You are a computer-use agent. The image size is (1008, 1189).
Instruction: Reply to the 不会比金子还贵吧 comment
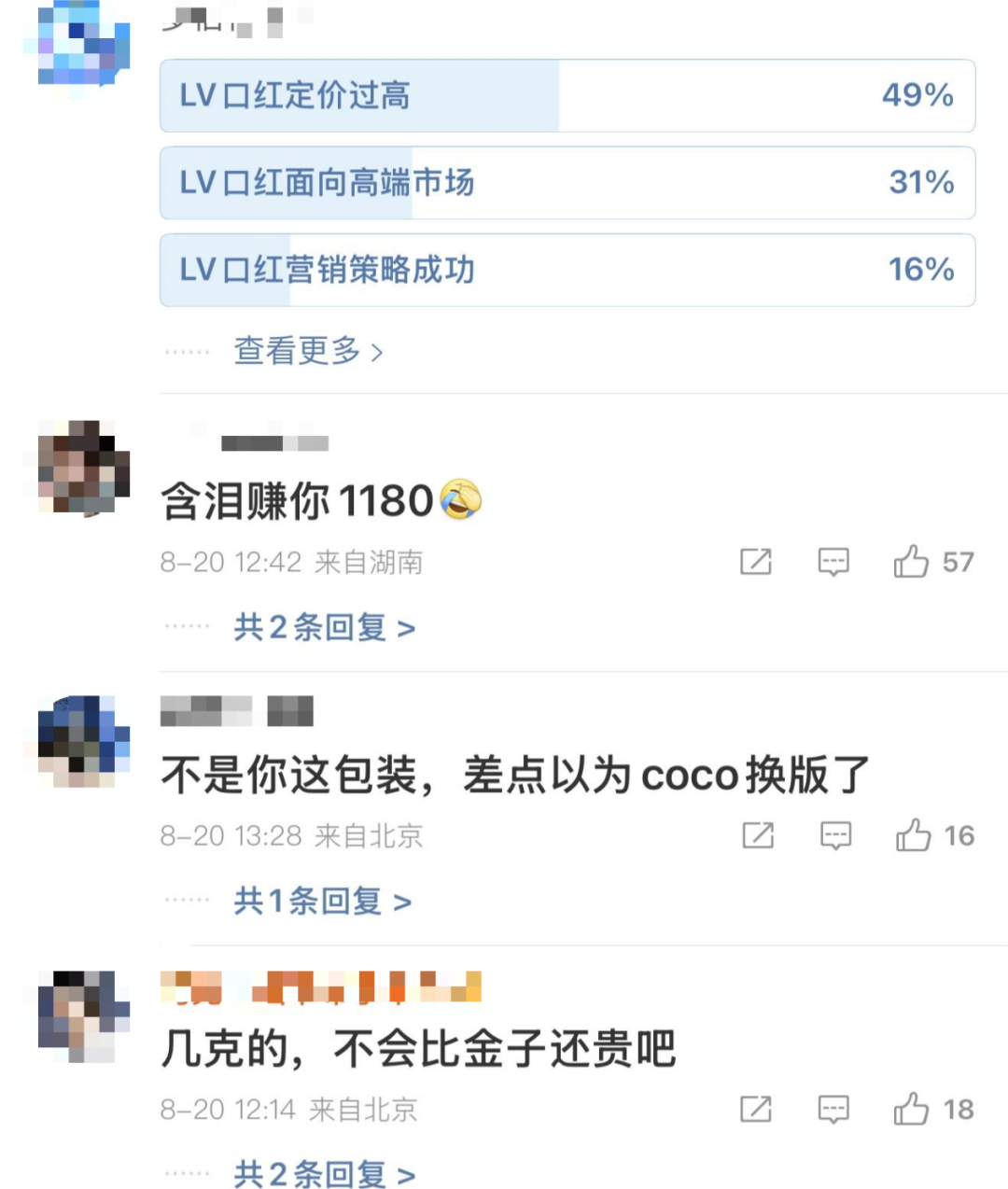[x=833, y=1109]
